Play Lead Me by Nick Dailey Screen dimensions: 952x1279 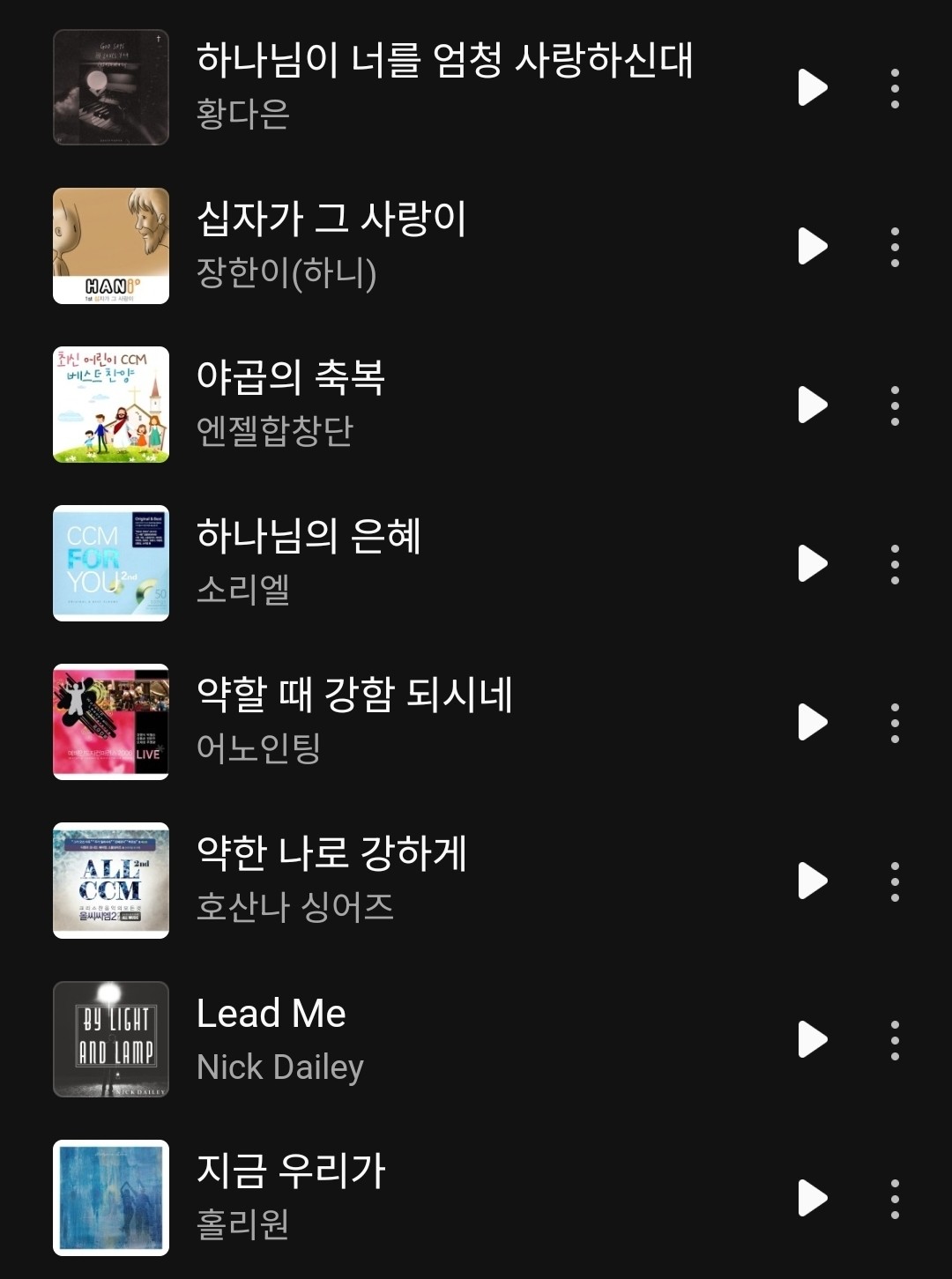click(x=812, y=1039)
